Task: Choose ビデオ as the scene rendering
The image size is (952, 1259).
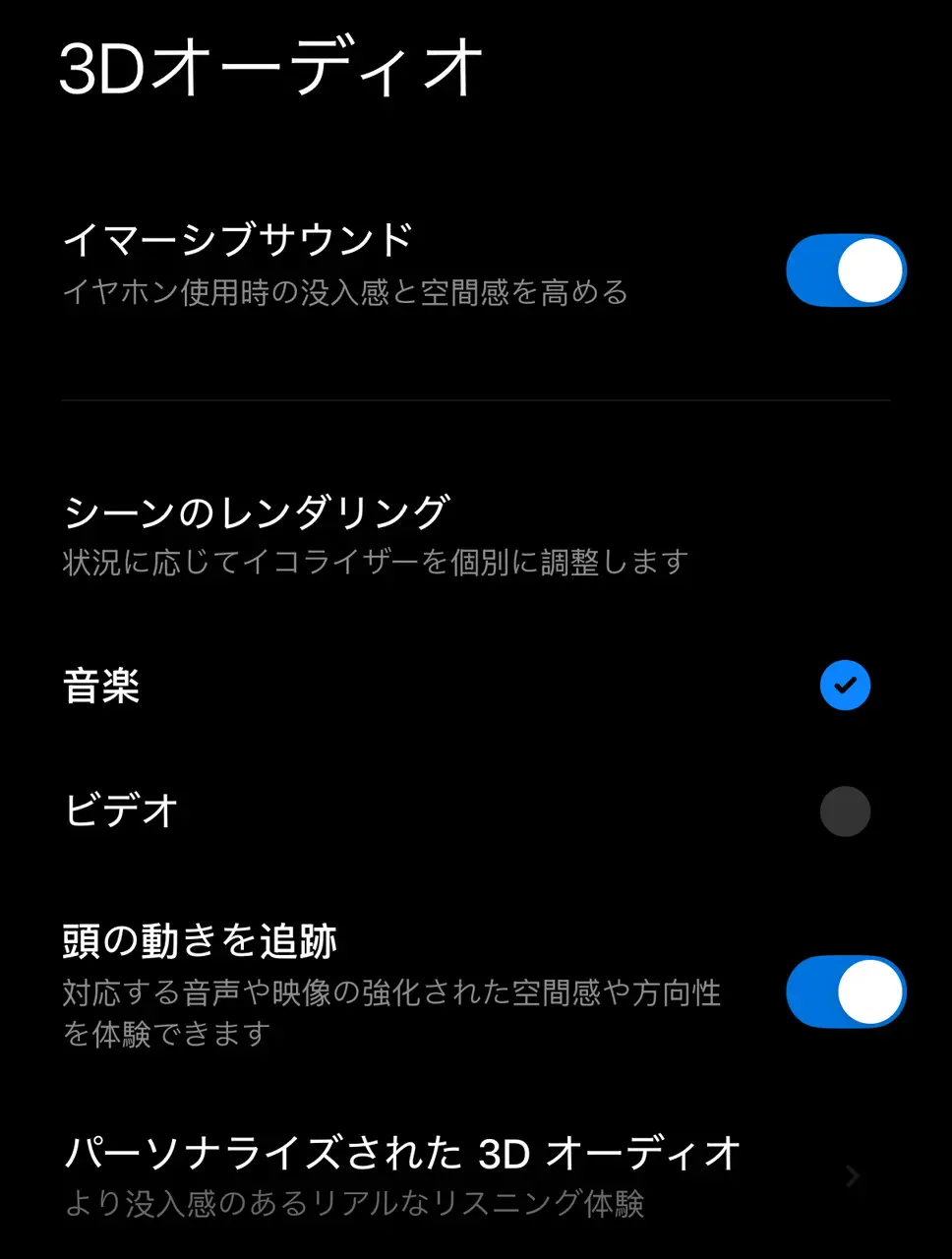Action: tap(844, 811)
